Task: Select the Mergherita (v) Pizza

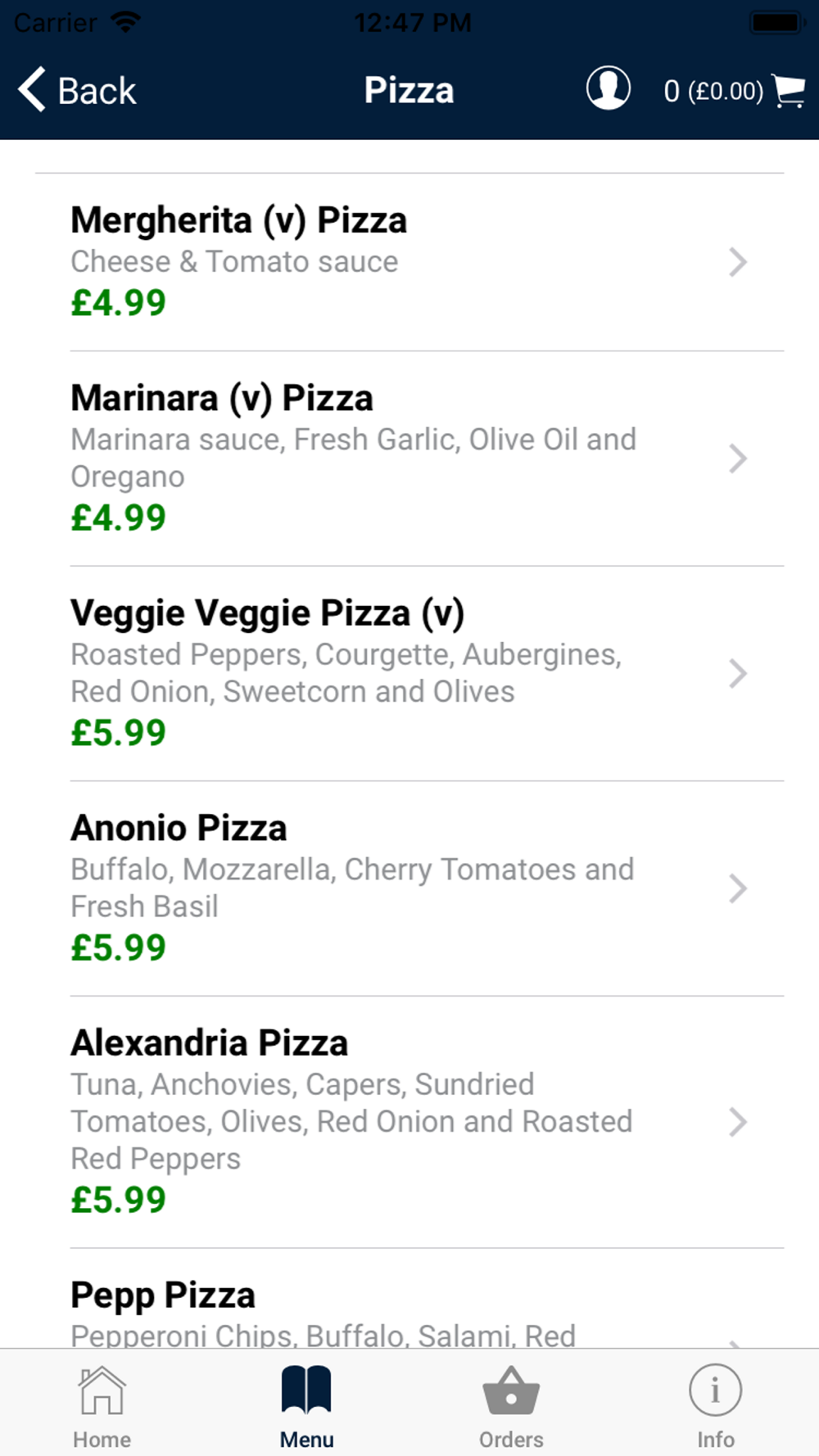Action: 409,262
